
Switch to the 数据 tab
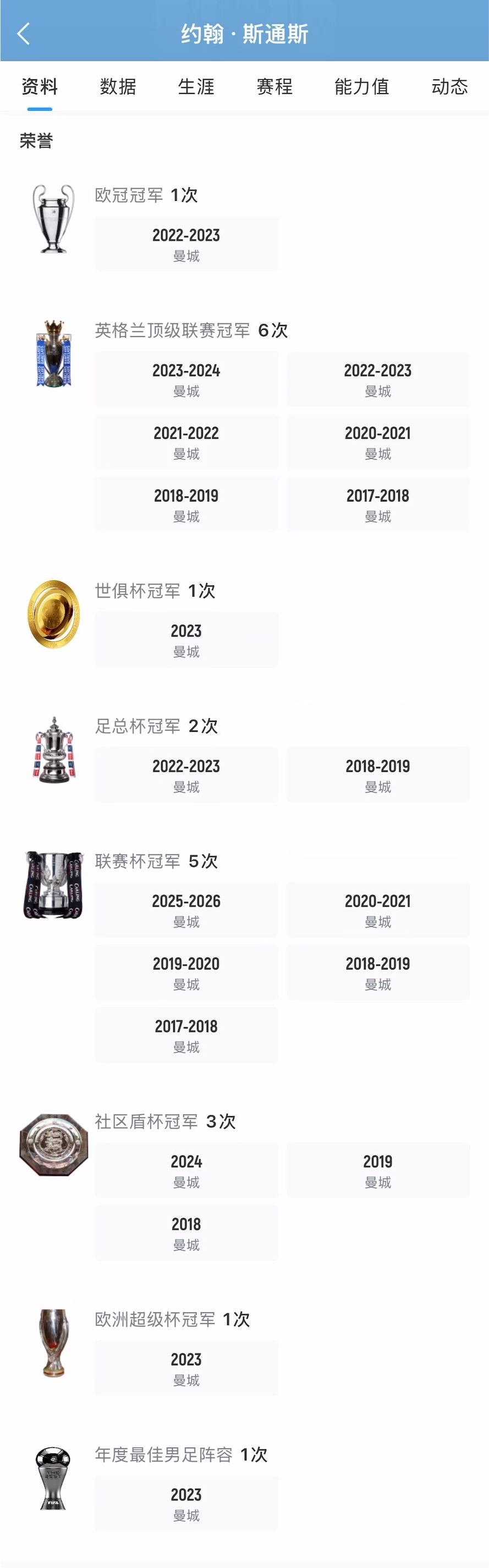click(118, 87)
